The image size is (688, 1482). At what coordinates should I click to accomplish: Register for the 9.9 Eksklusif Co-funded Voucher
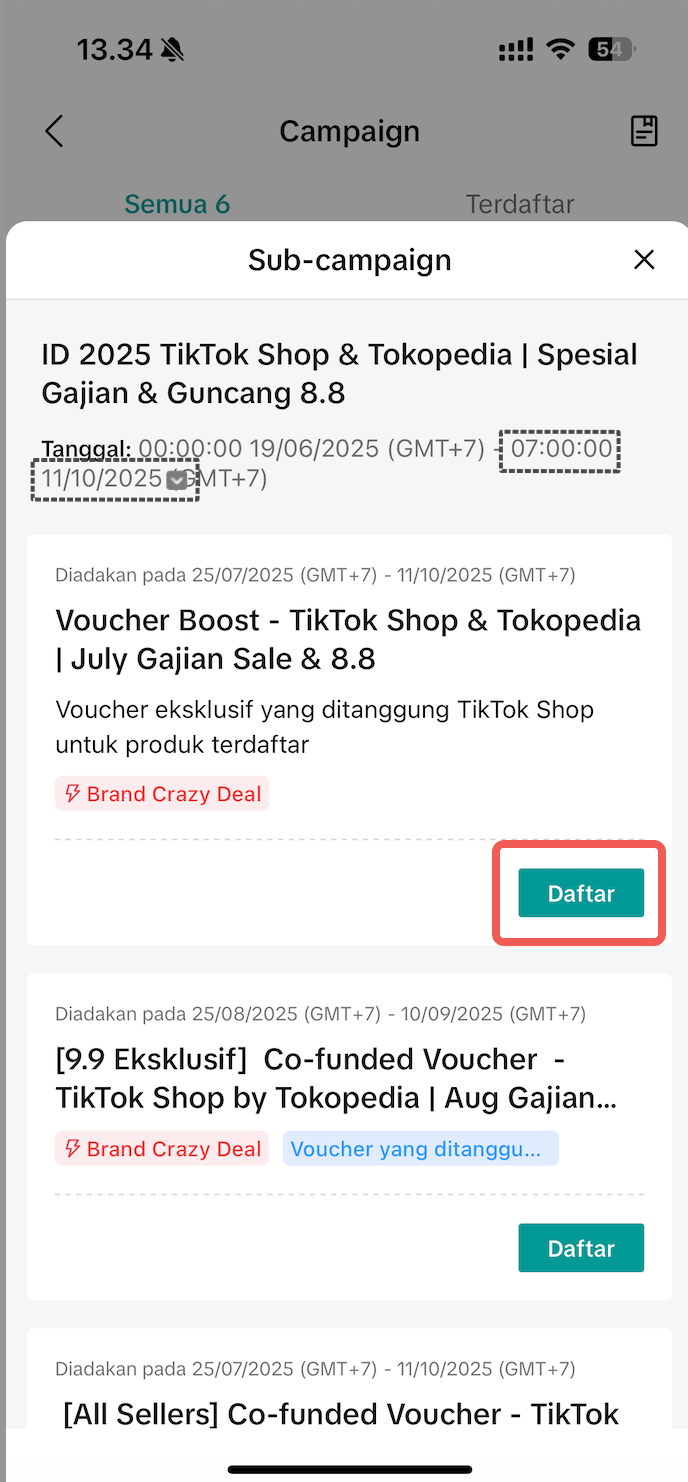[580, 1248]
